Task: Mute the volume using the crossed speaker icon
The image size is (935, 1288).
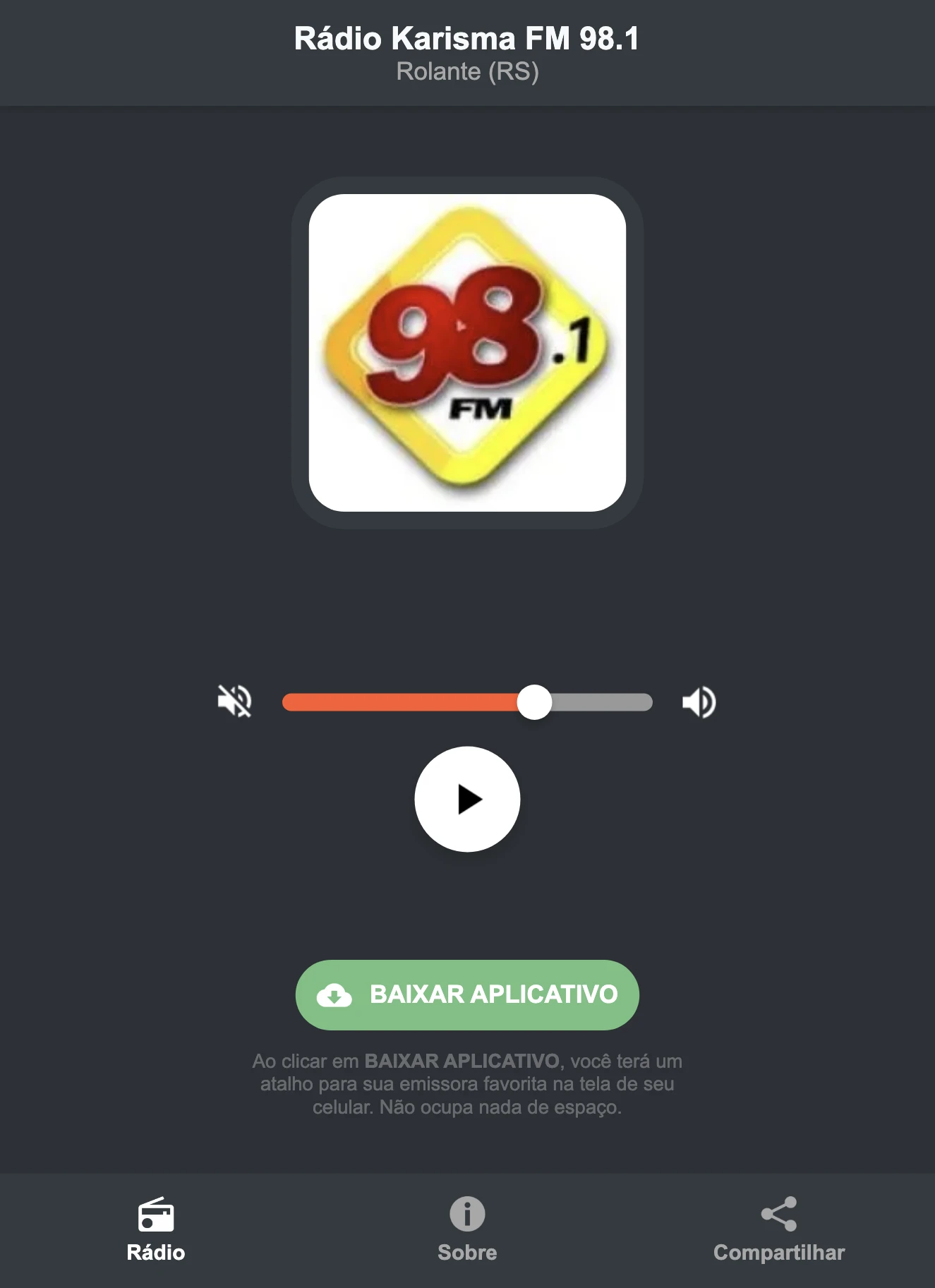Action: click(x=236, y=701)
